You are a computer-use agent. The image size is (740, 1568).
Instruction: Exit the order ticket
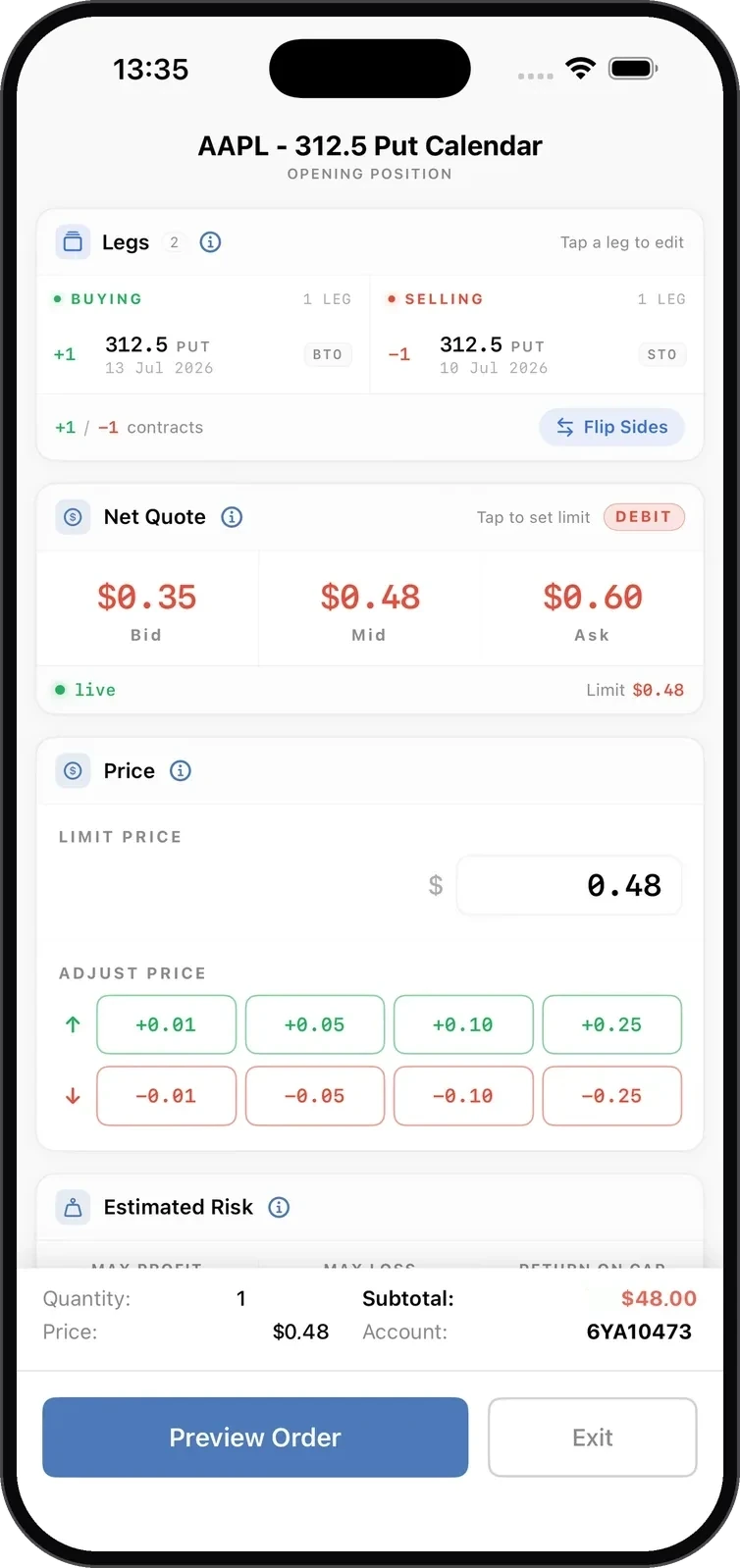click(x=593, y=1437)
